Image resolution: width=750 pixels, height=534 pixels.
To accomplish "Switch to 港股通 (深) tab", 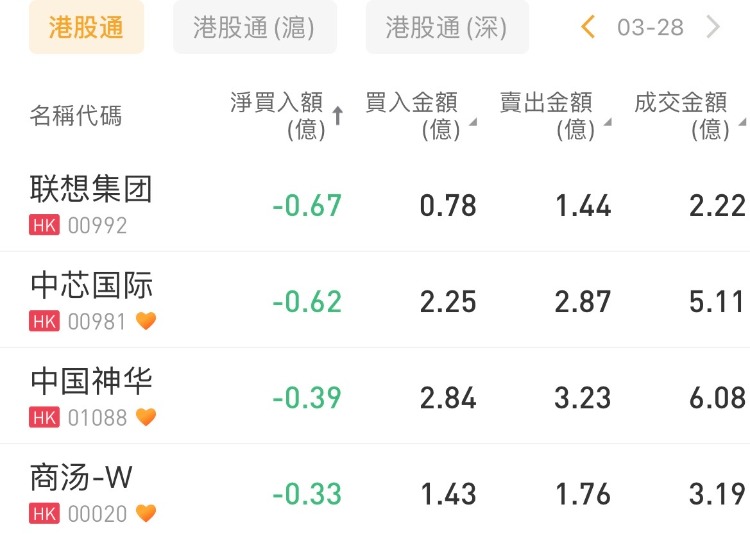I will point(447,27).
